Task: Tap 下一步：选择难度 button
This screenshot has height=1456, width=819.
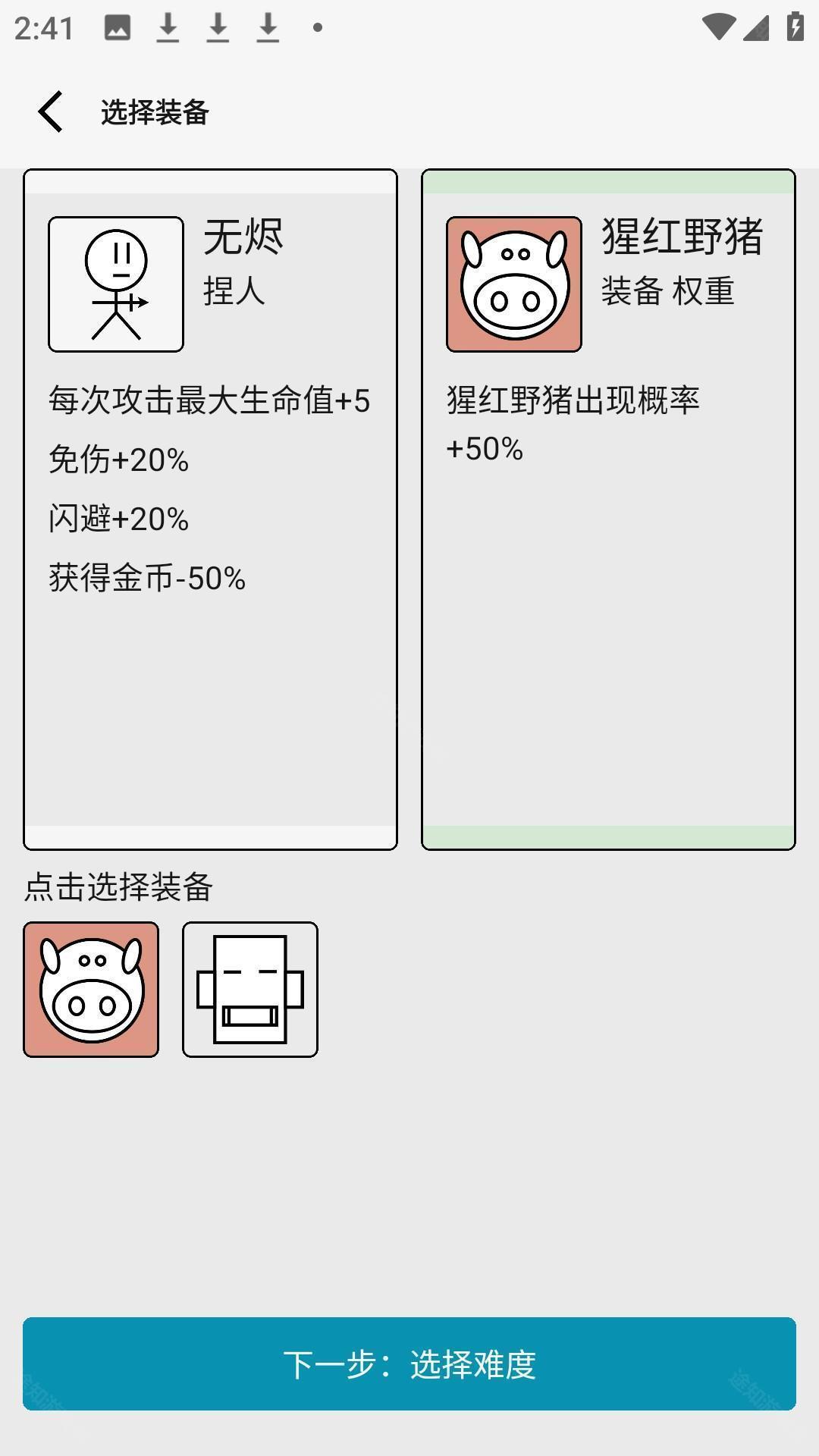Action: coord(409,1363)
